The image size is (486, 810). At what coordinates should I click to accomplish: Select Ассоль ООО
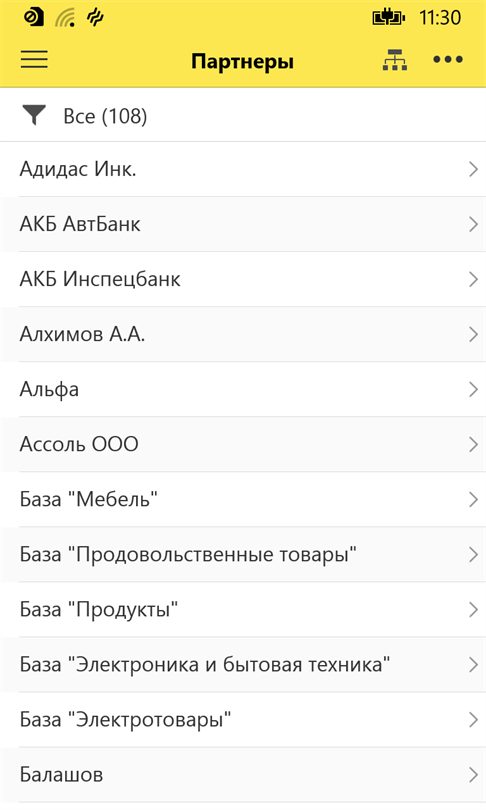click(x=243, y=444)
